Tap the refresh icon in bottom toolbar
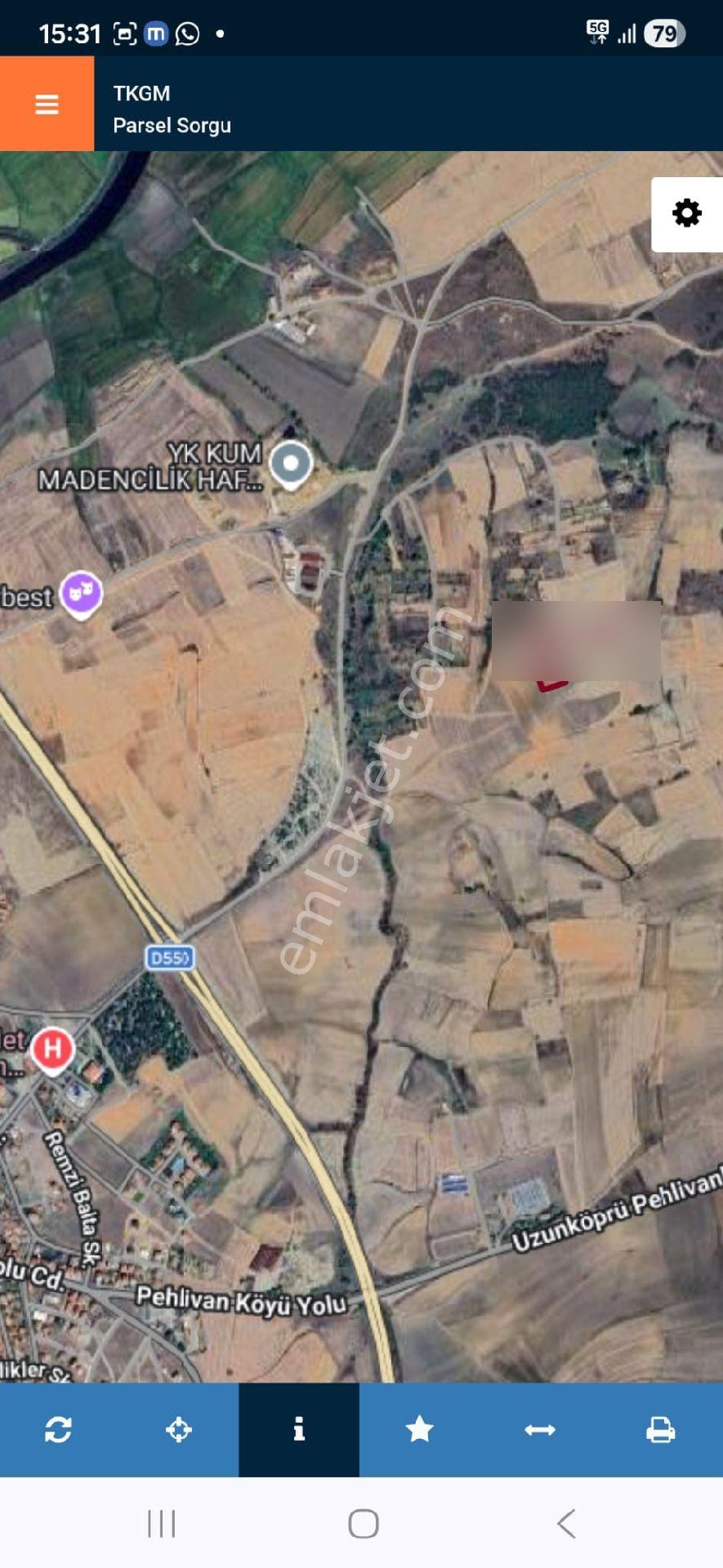723x1568 pixels. click(59, 1430)
